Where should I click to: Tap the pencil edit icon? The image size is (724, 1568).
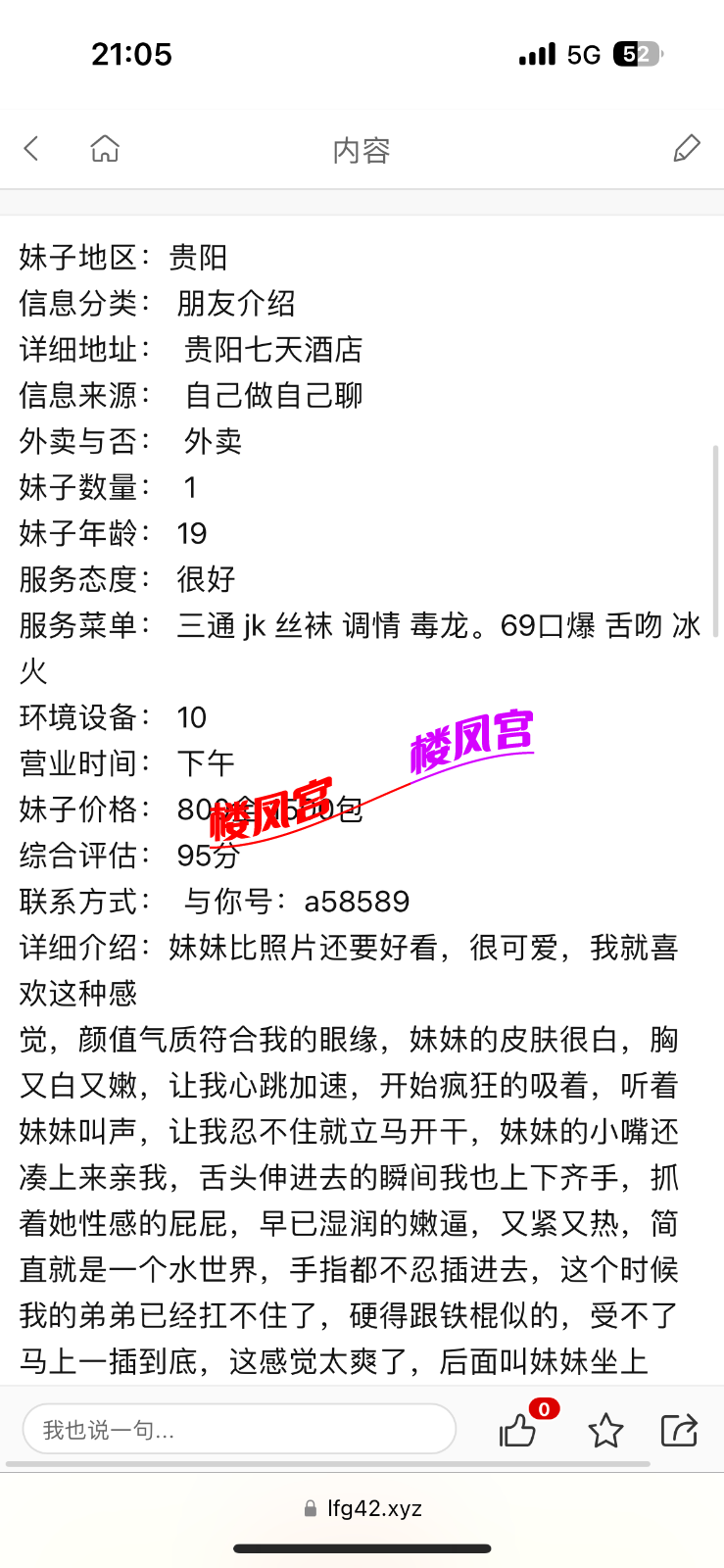point(687,148)
